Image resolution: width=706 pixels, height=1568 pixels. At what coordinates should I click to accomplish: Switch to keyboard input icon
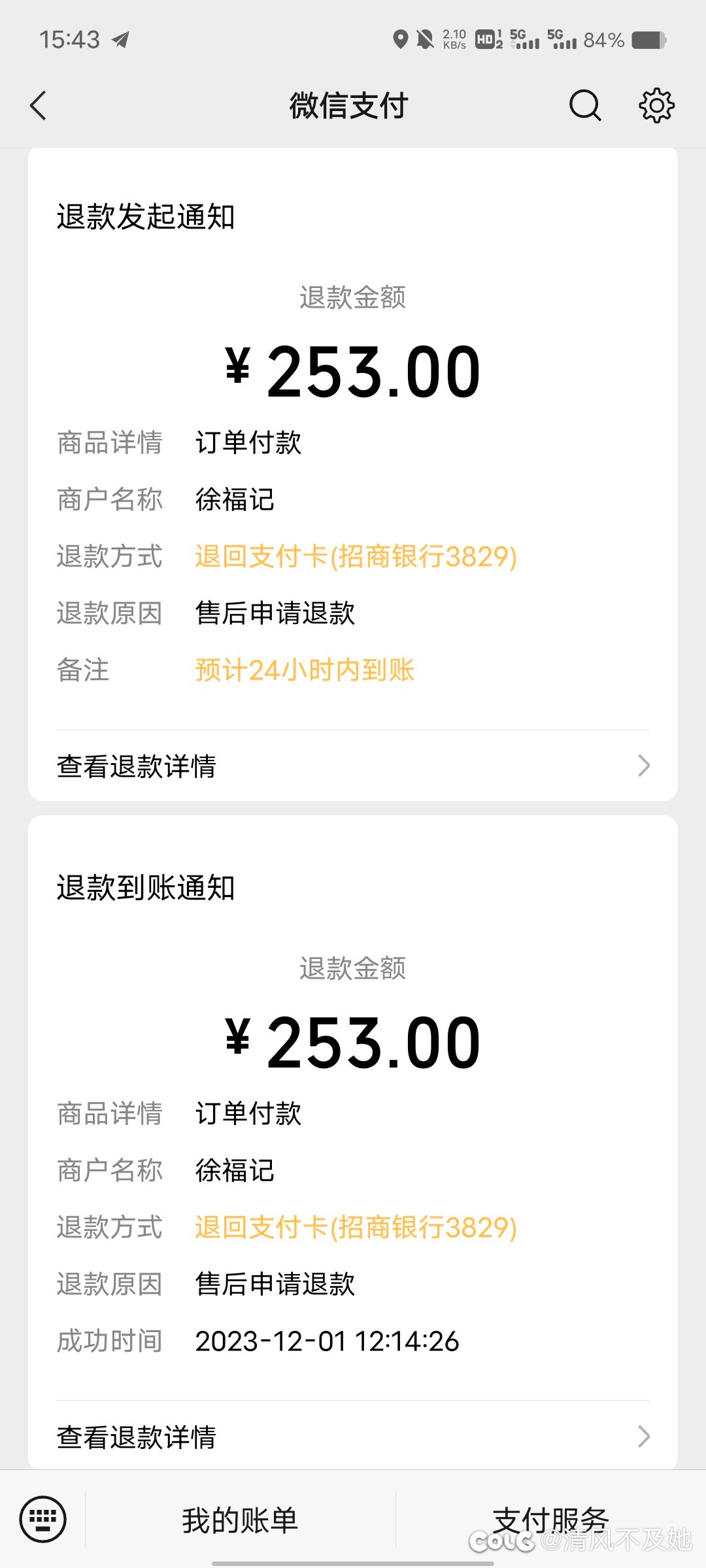pos(43,1519)
